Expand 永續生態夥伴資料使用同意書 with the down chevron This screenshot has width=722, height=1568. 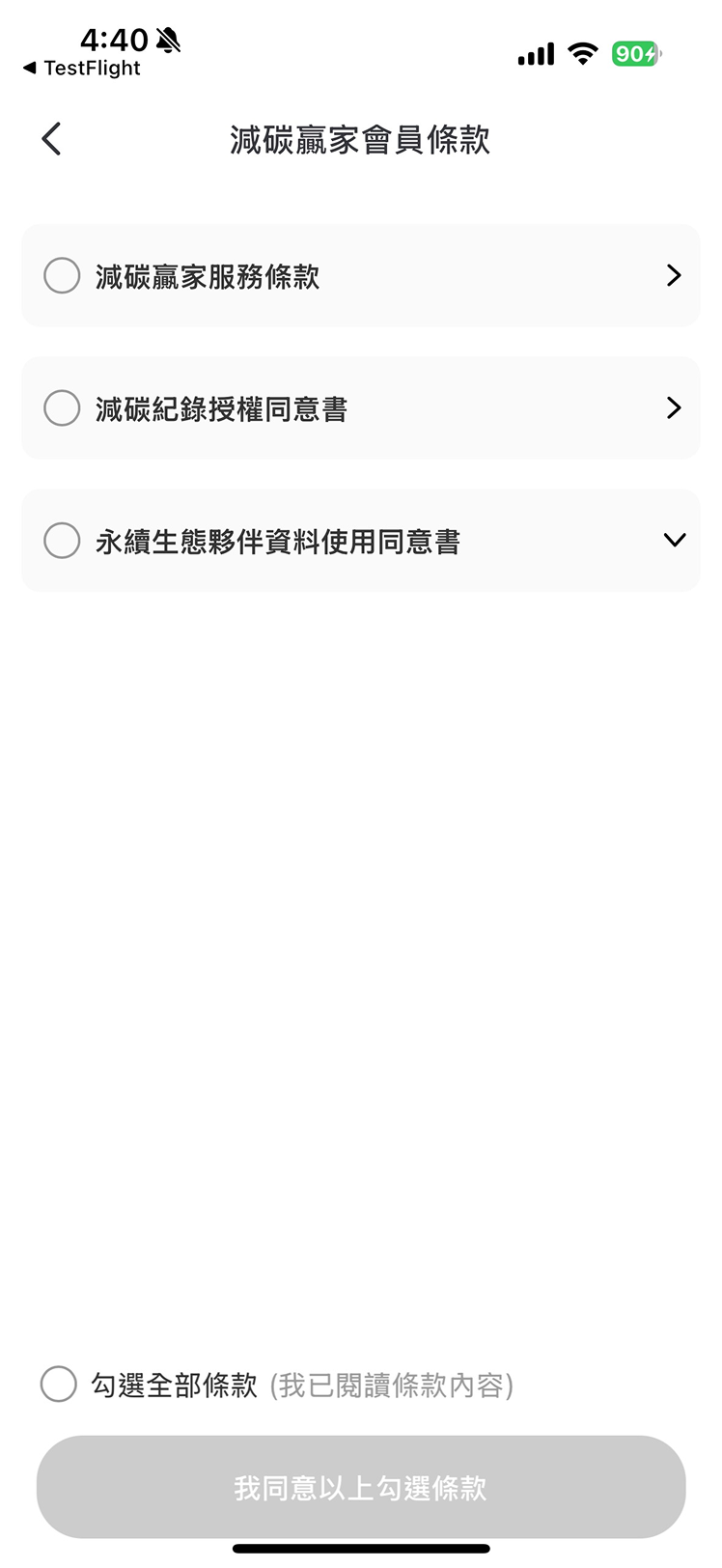[675, 540]
